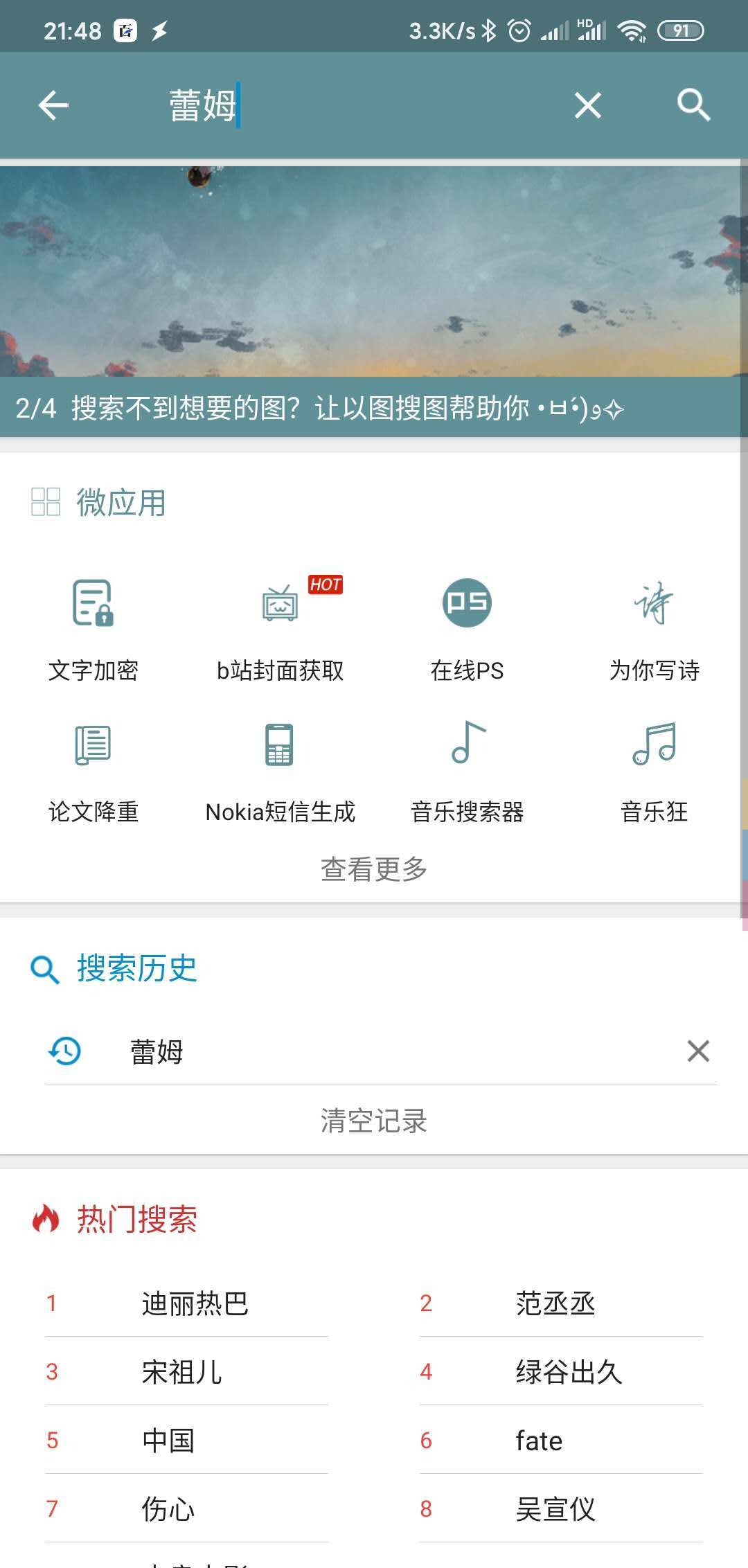The image size is (748, 1568).
Task: Delete the 蕾姆 search history entry
Action: pos(697,1052)
